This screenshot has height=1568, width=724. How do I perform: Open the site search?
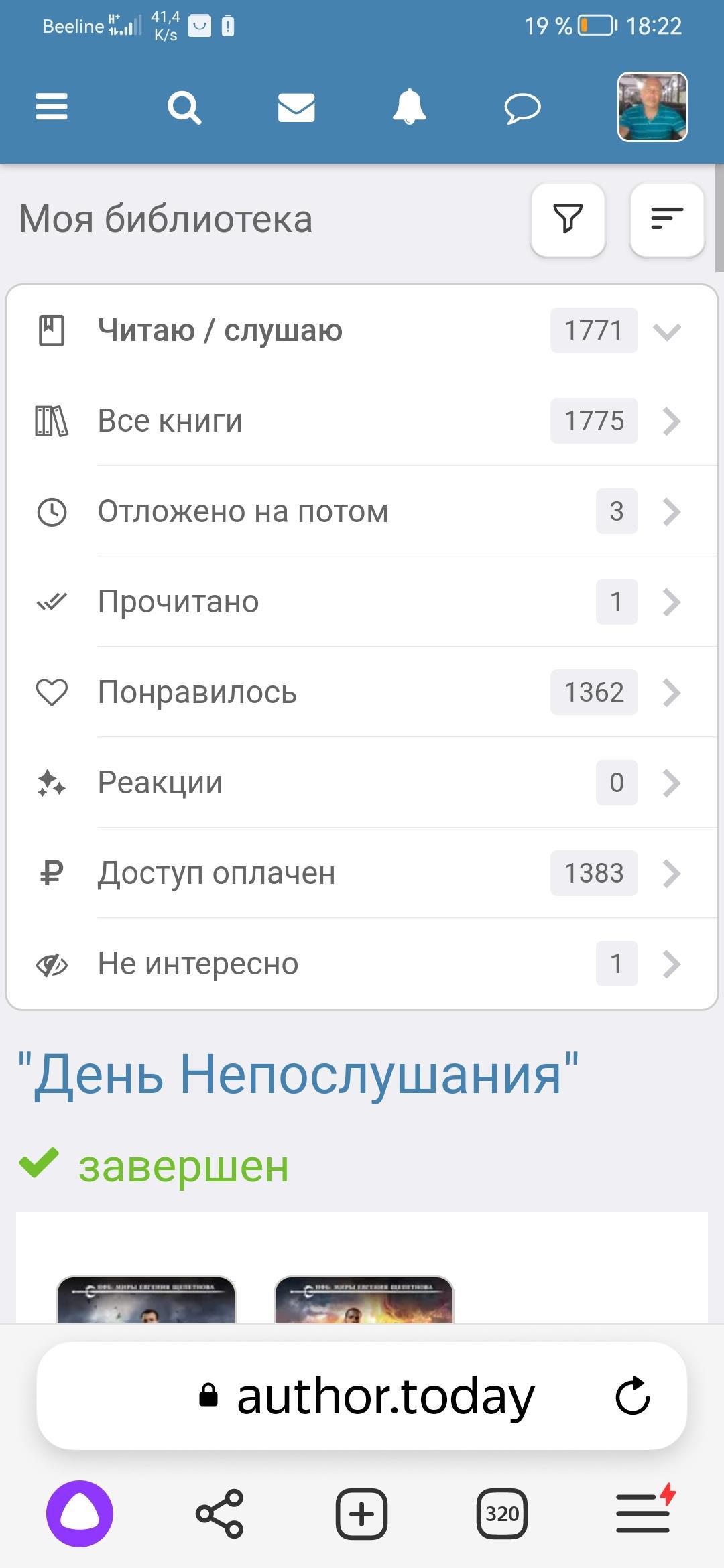pos(184,107)
